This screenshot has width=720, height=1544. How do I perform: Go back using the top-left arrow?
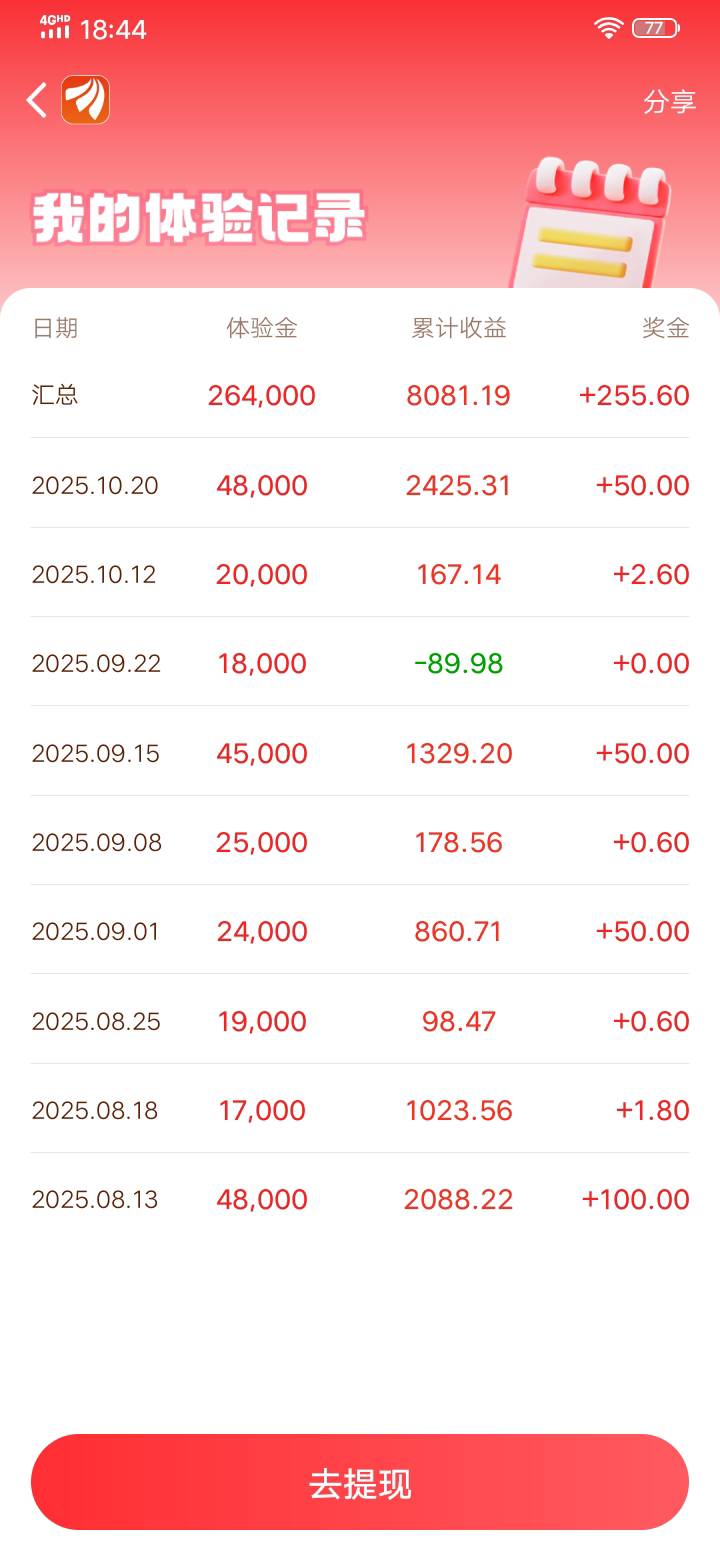point(37,100)
